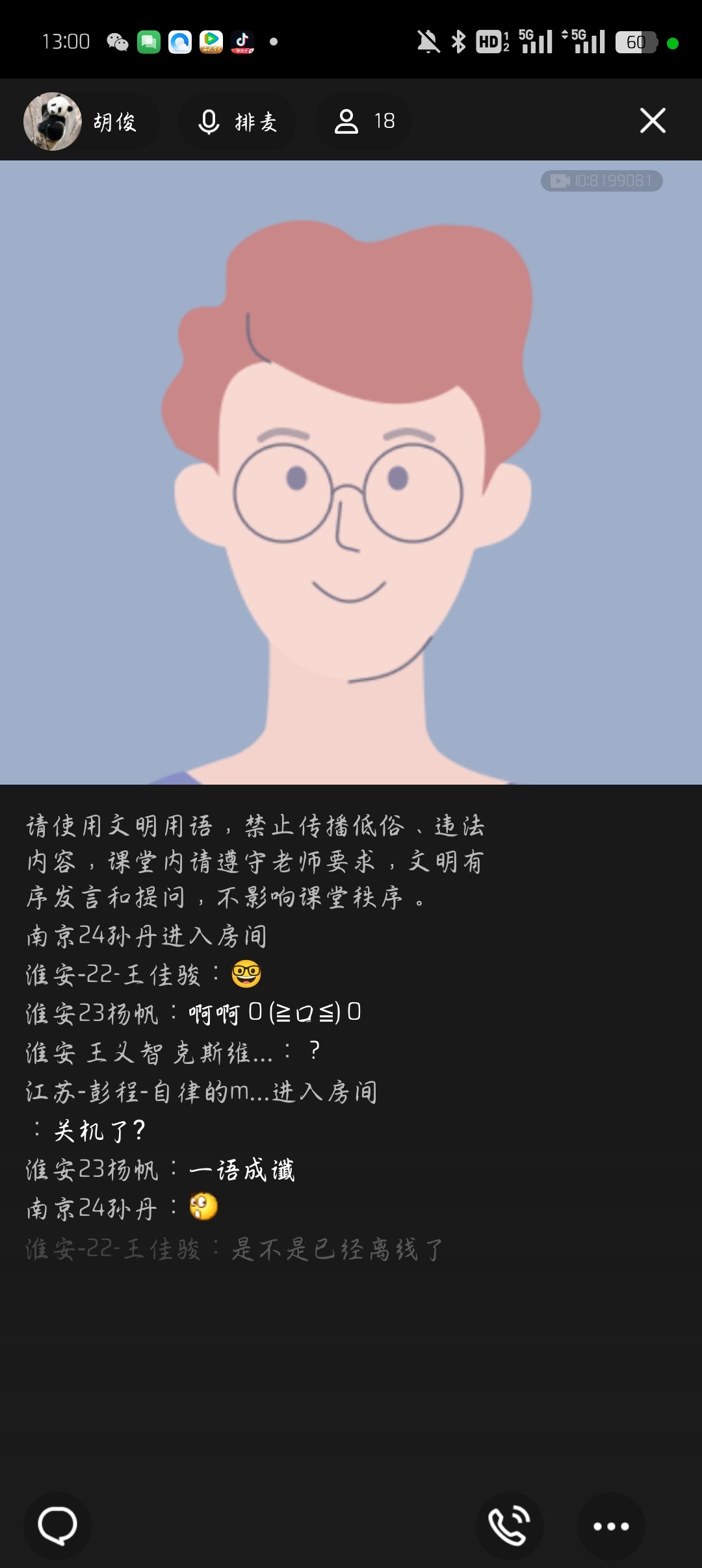Viewport: 702px width, 1568px height.
Task: Open the chat message bubble
Action: click(x=57, y=1526)
